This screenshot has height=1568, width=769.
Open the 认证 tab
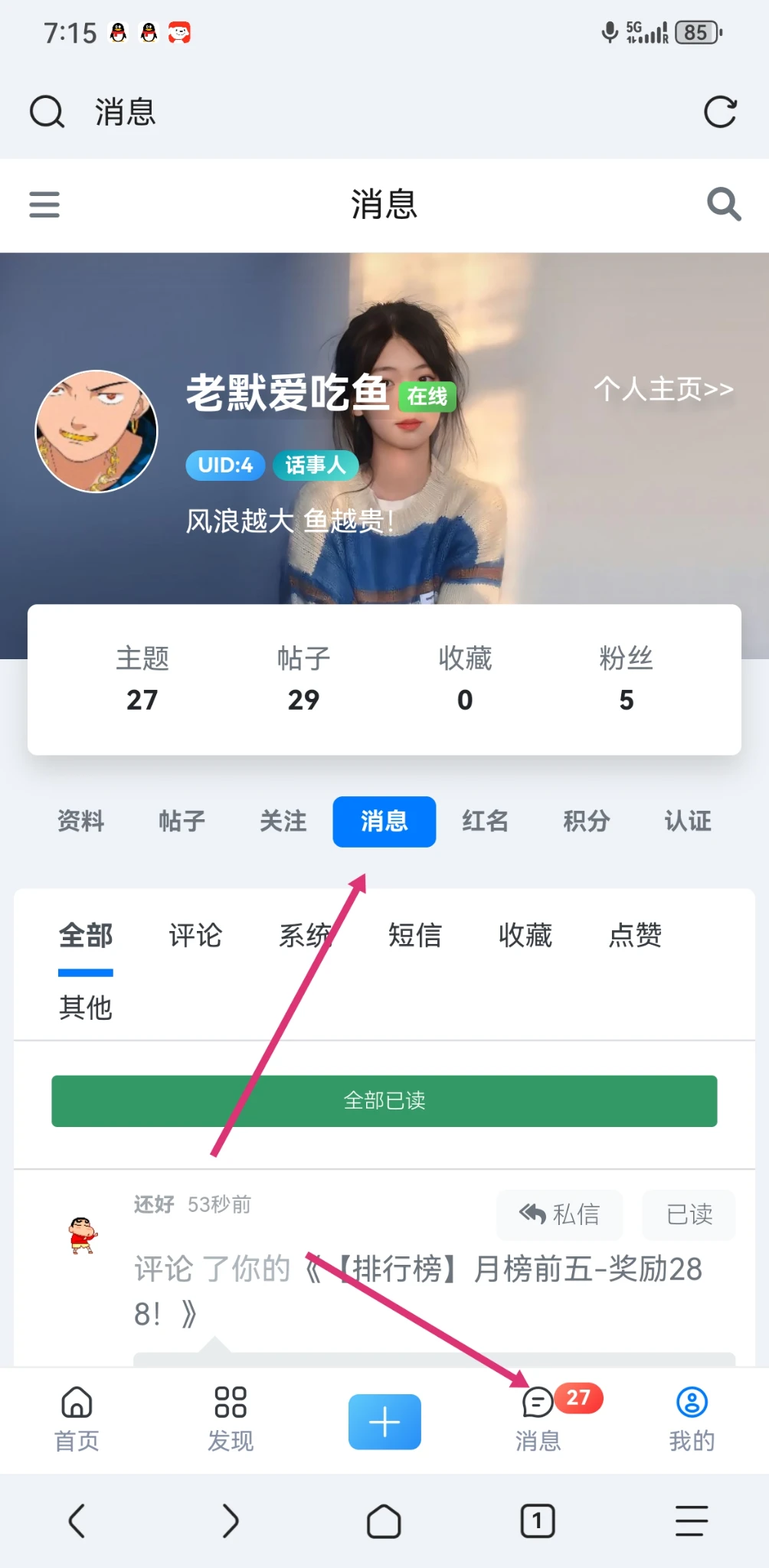[x=687, y=822]
